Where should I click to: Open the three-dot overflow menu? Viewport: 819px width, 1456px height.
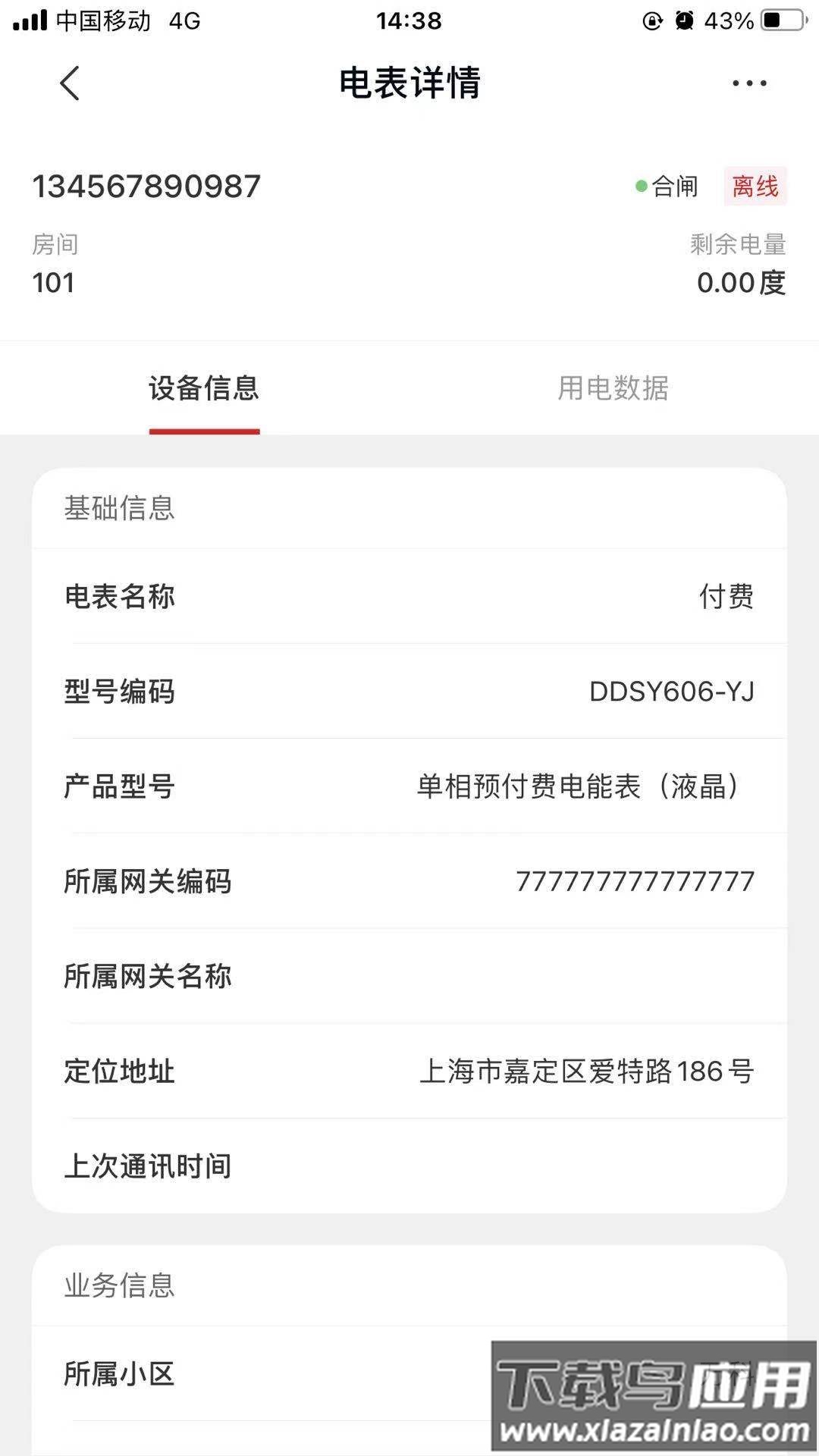[x=748, y=83]
